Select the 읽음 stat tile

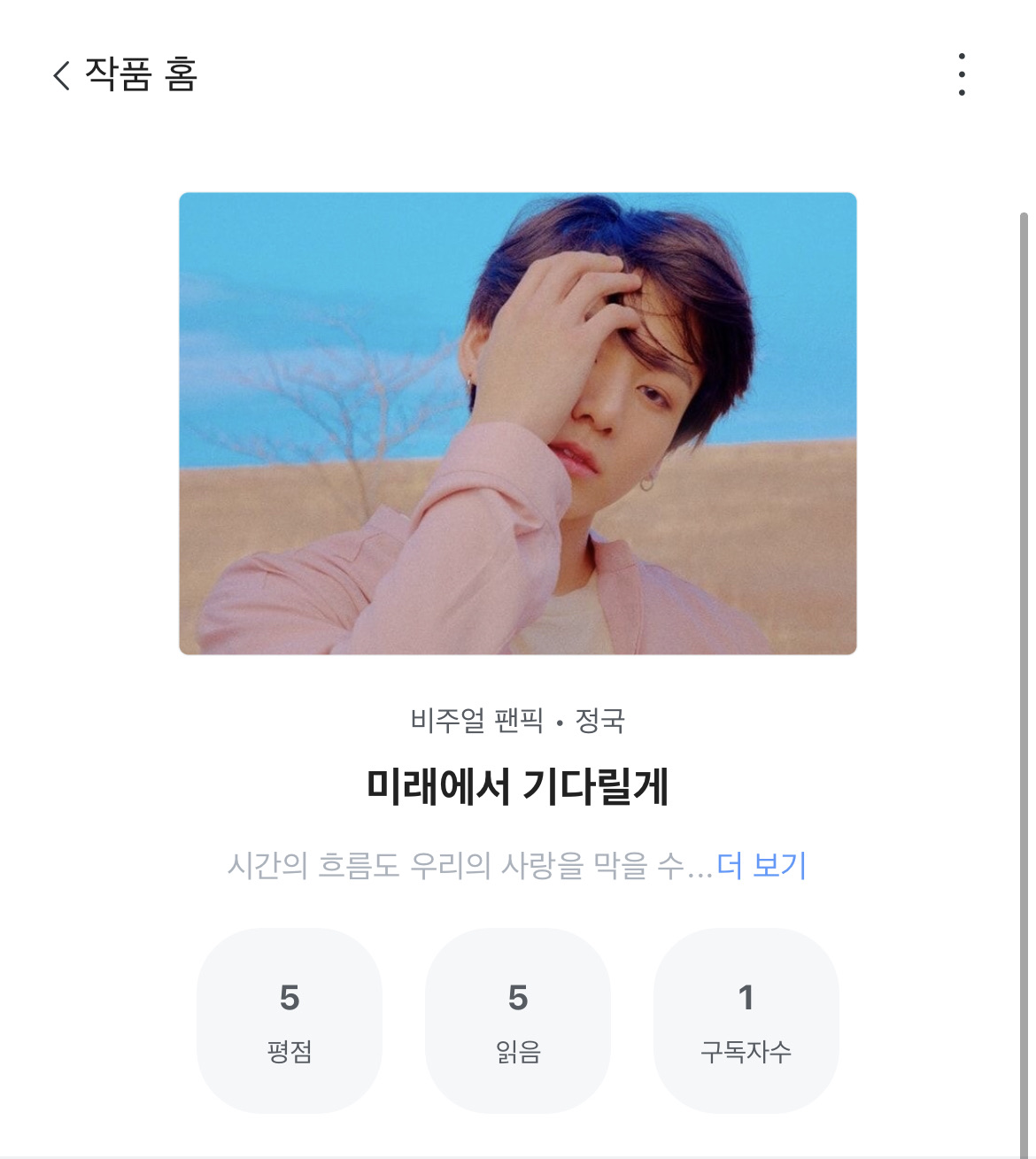click(518, 1020)
